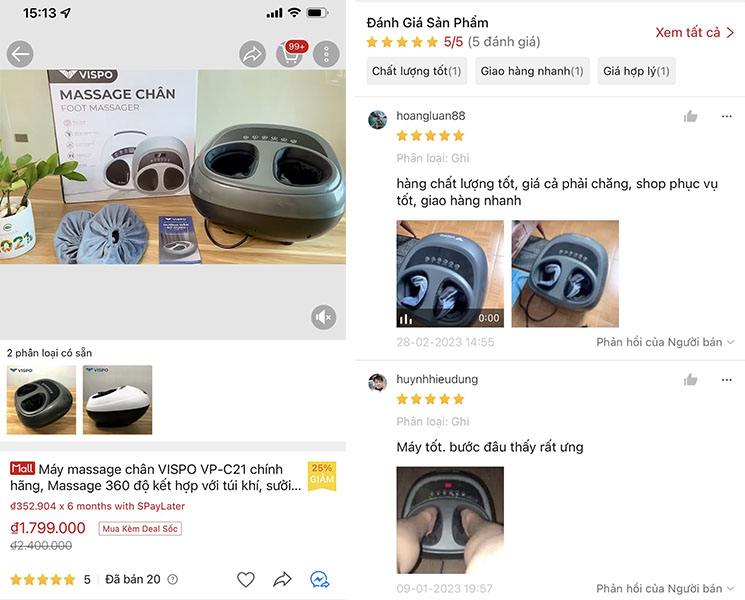Viewport: 745px width, 600px height.
Task: Unmute the product video
Action: click(322, 317)
